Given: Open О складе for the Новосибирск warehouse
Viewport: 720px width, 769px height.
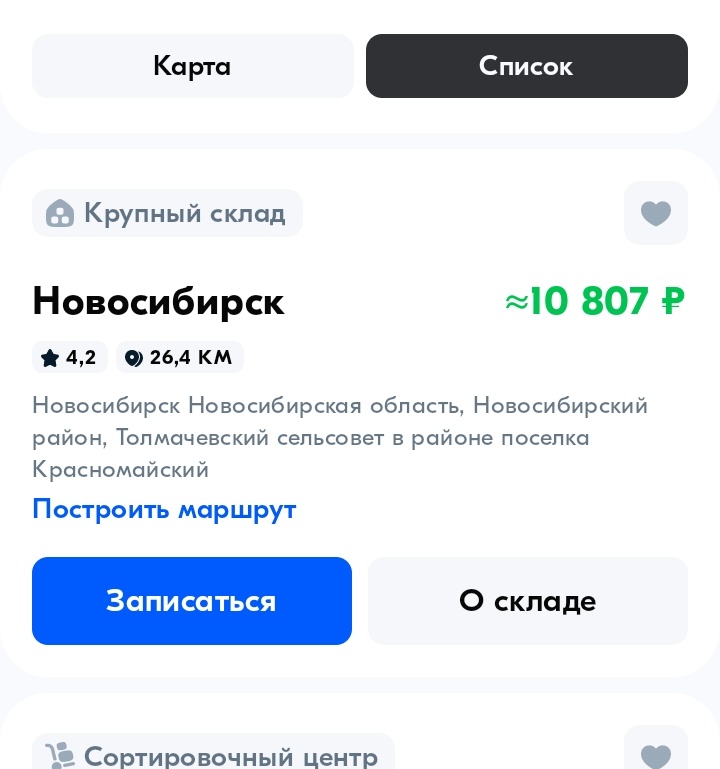Looking at the screenshot, I should coord(527,601).
